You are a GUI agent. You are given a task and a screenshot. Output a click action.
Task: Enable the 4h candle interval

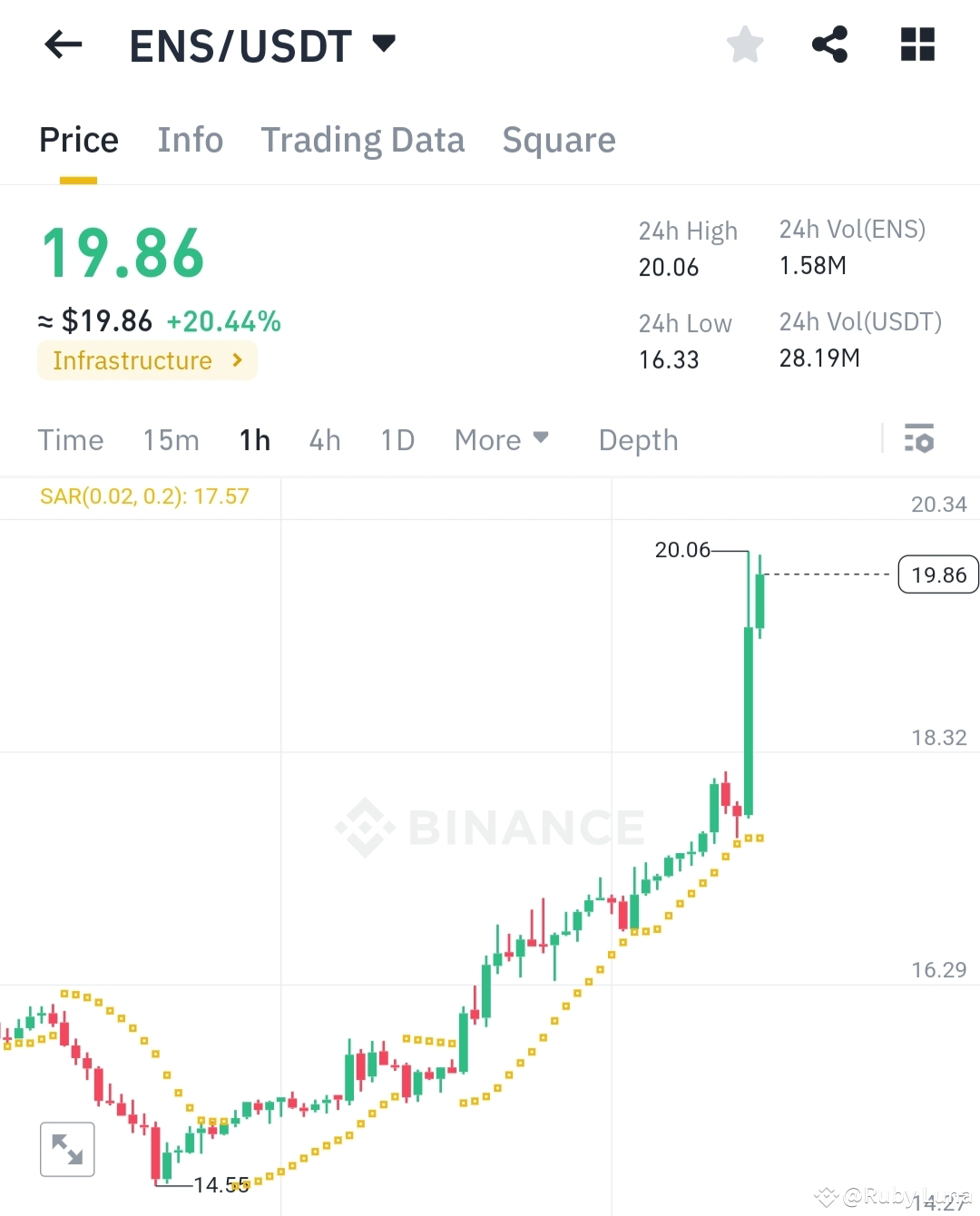[x=325, y=439]
